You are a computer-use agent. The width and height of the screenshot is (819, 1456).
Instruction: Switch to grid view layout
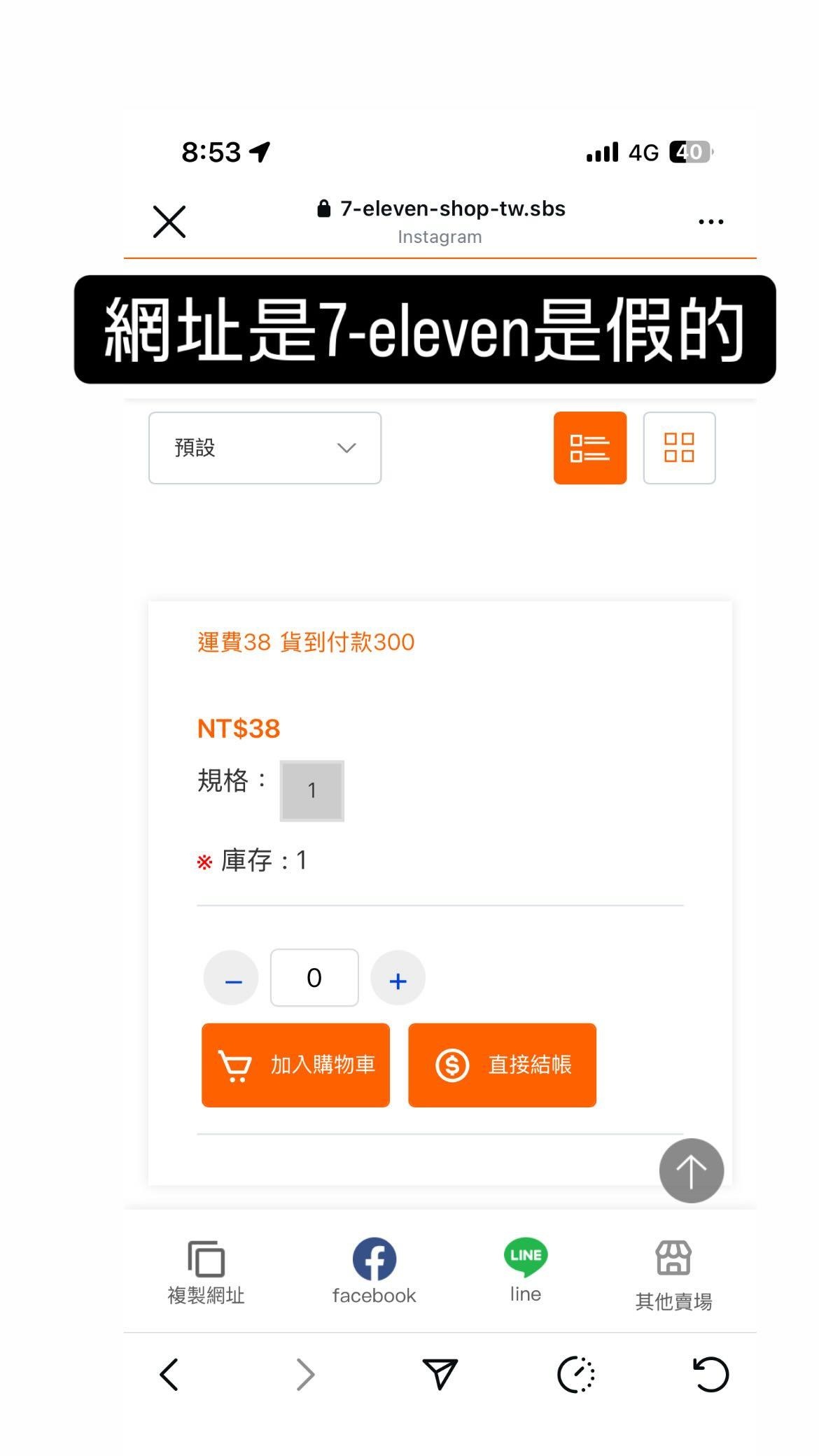678,448
